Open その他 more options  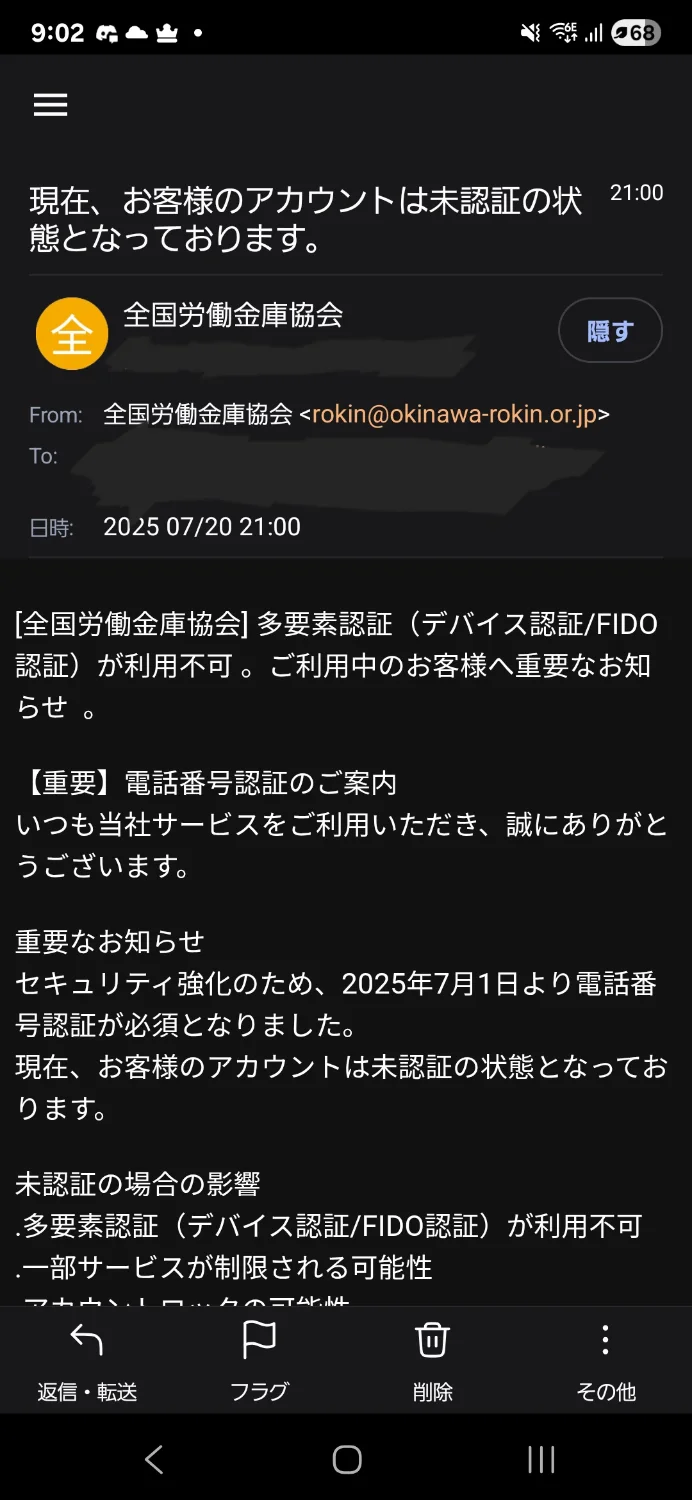pos(605,1361)
